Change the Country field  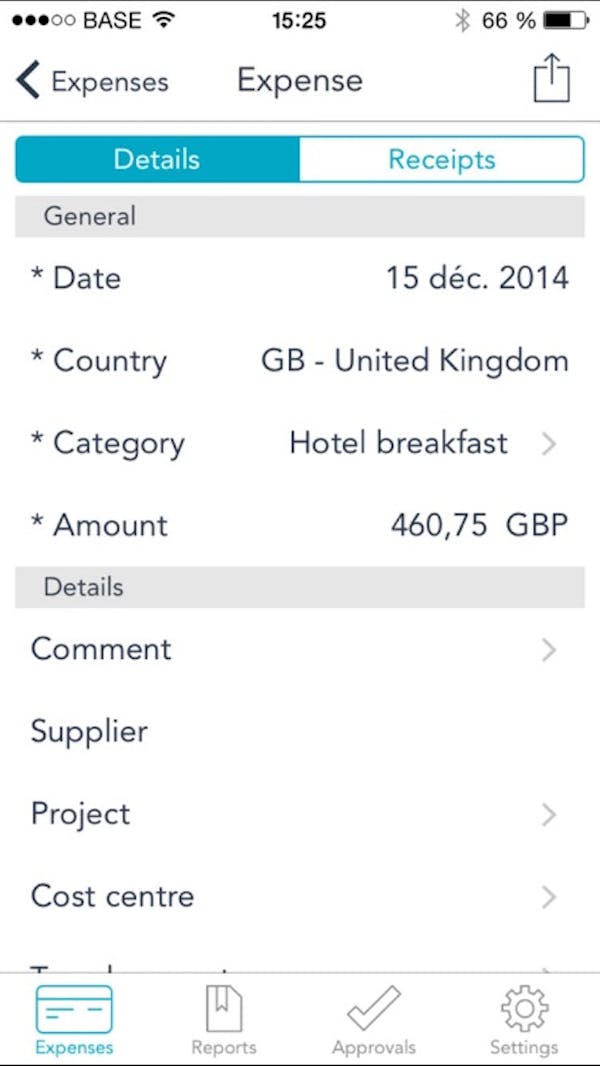point(300,361)
